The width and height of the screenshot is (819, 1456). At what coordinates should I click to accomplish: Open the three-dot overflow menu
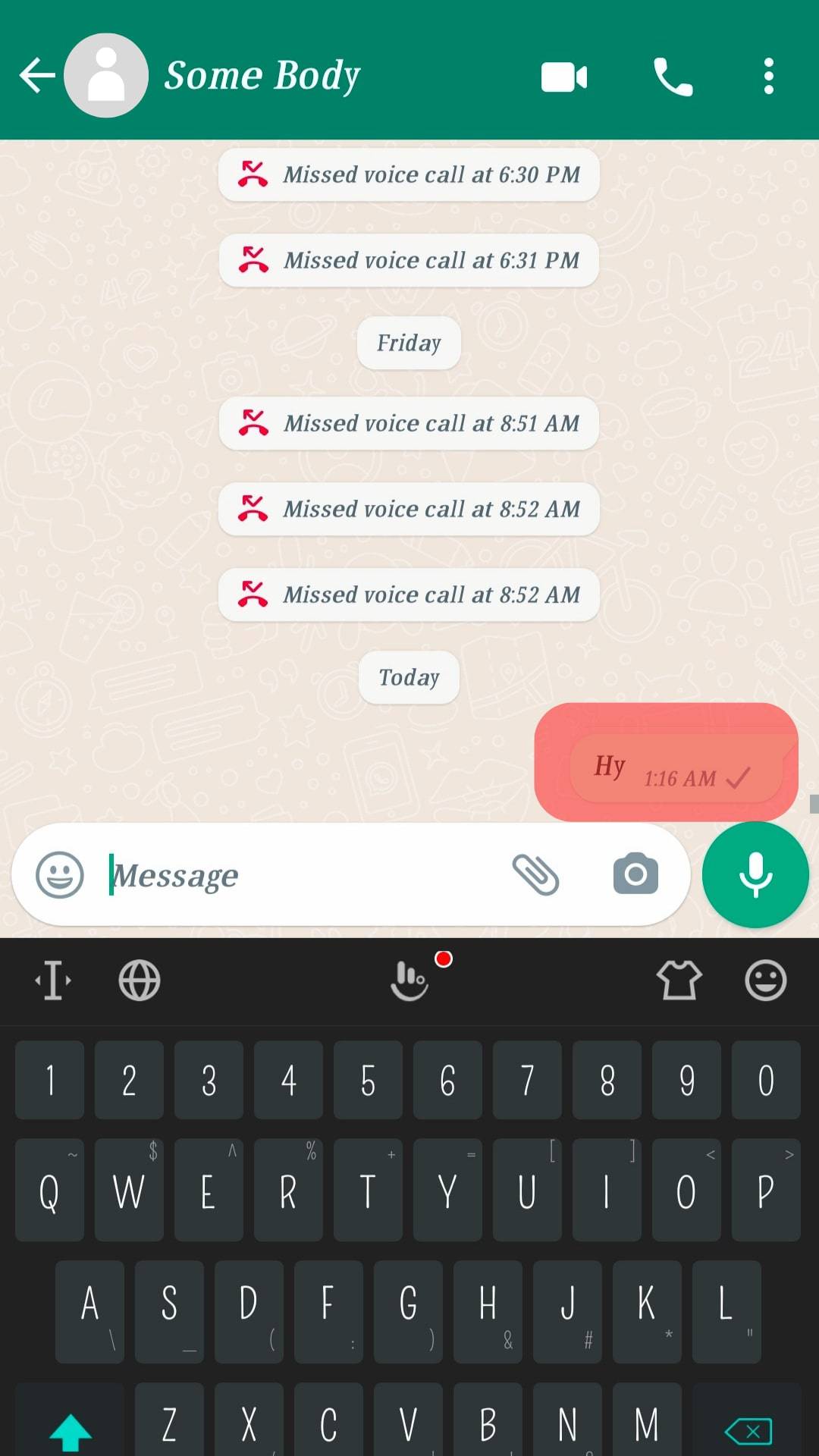pos(768,77)
